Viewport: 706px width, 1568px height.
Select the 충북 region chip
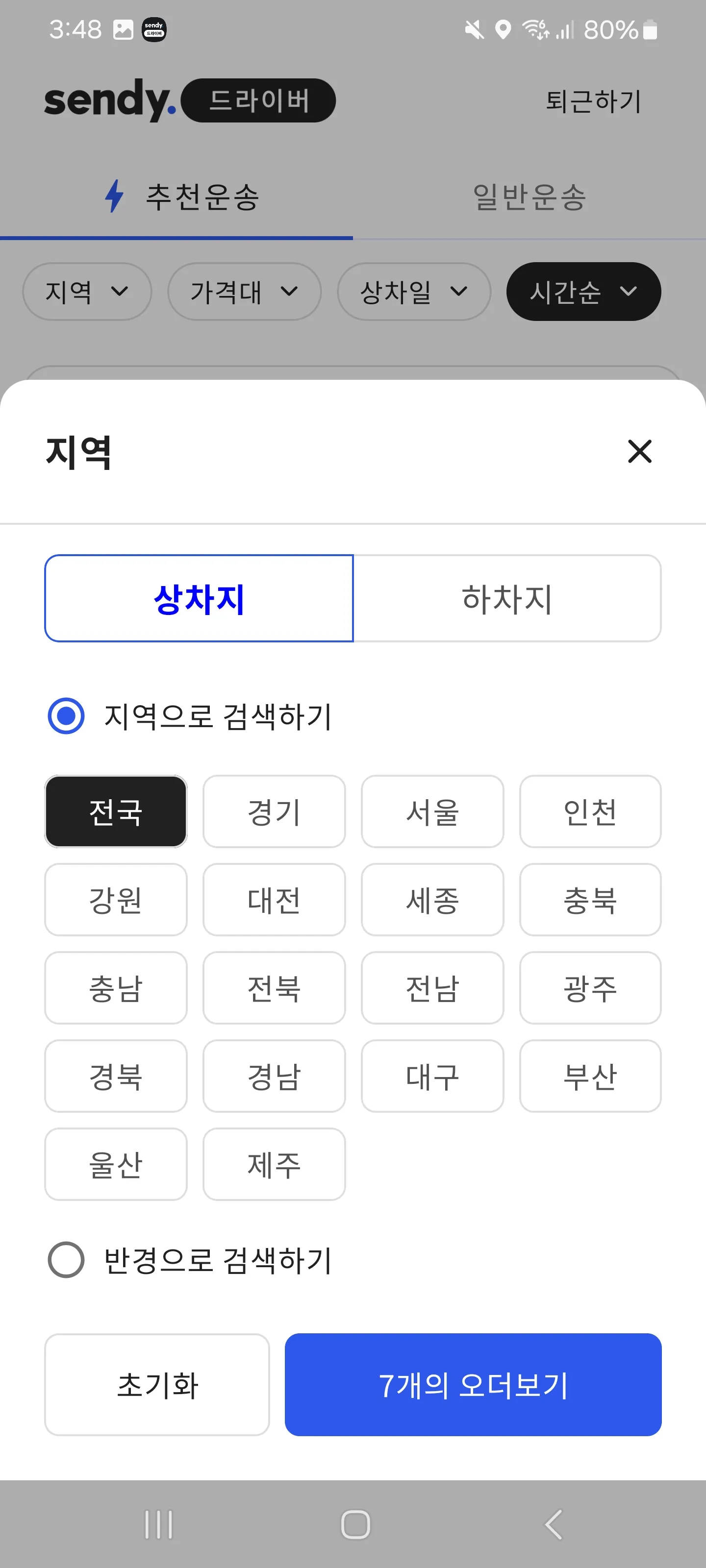point(590,900)
